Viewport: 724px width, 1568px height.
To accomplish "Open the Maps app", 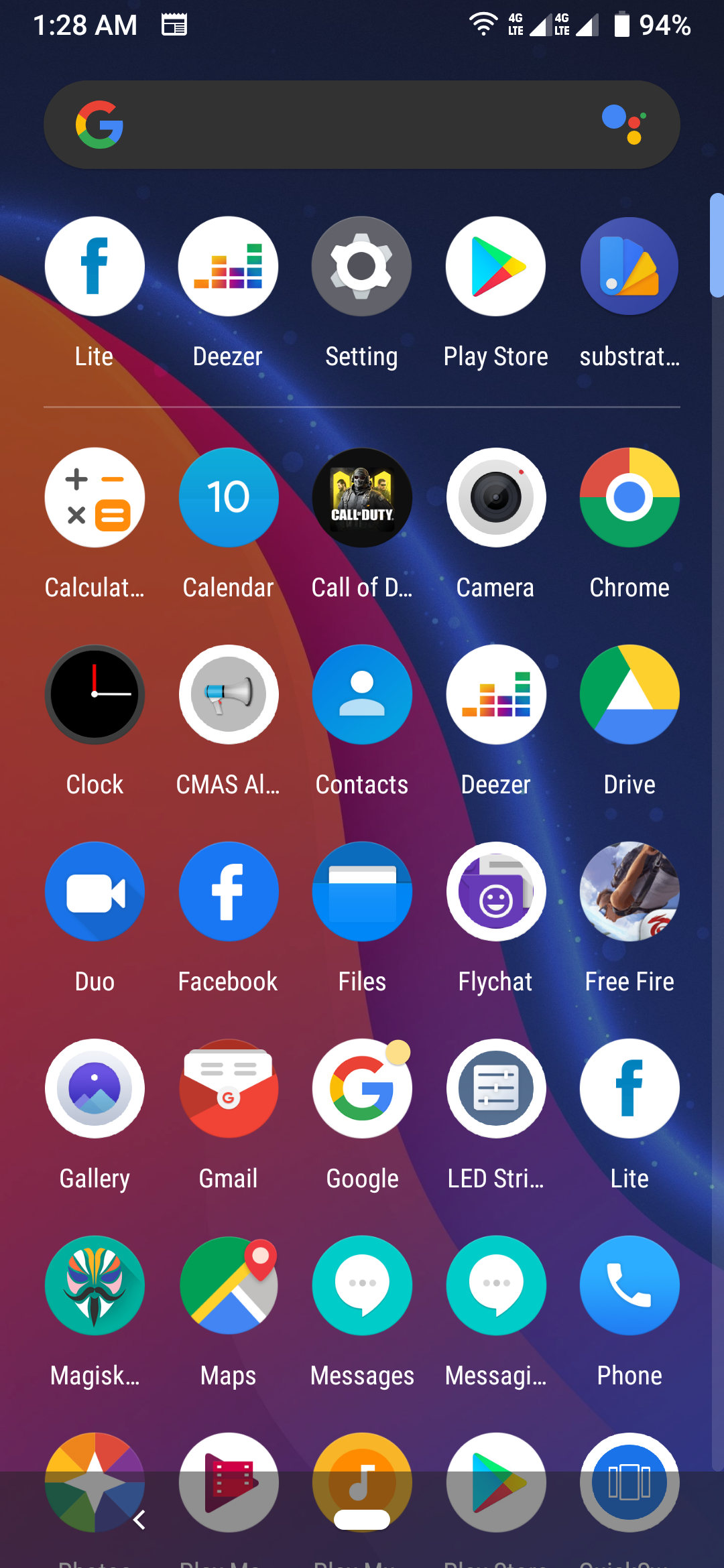I will 229,1286.
